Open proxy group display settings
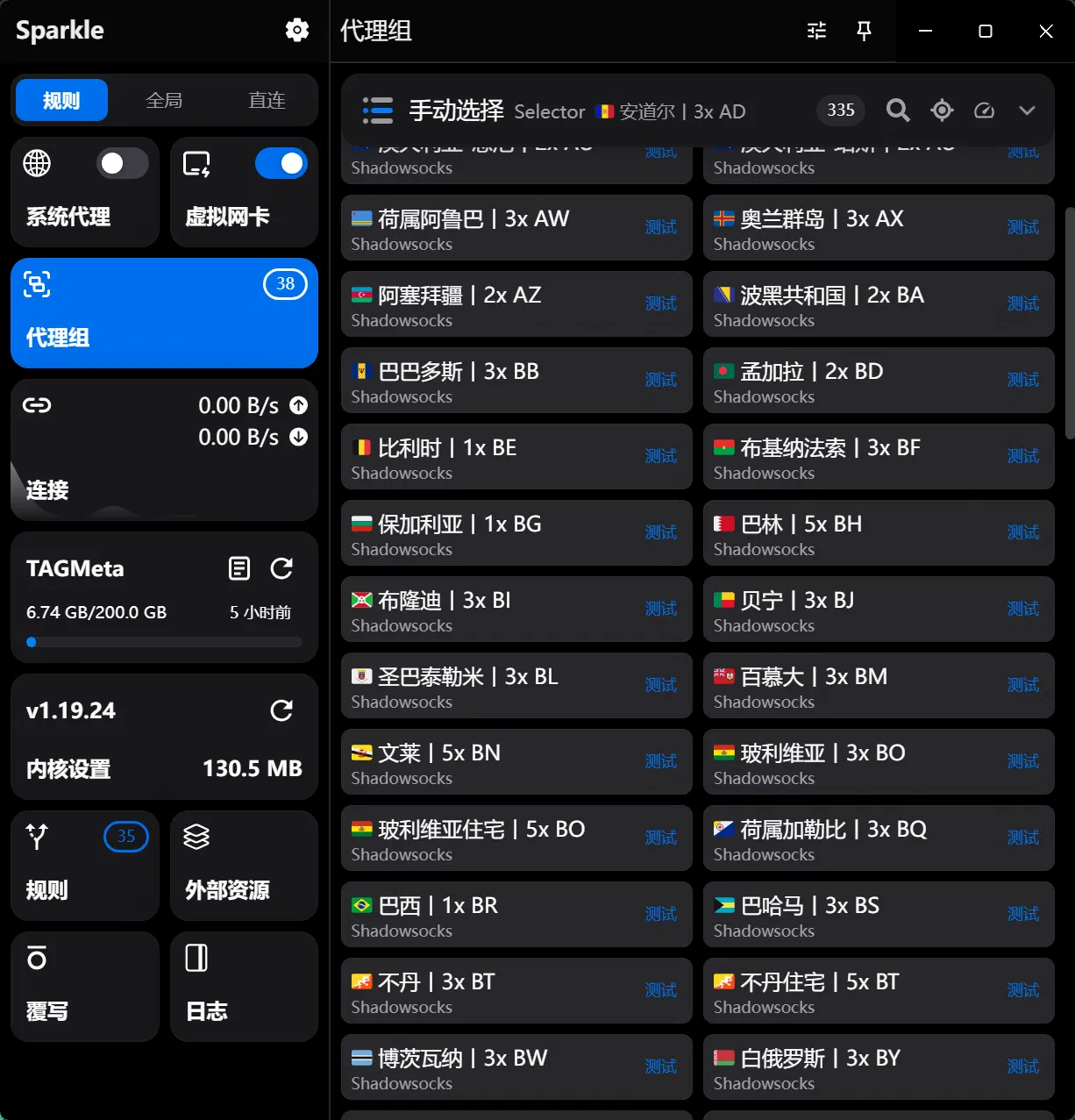This screenshot has width=1075, height=1120. point(816,31)
